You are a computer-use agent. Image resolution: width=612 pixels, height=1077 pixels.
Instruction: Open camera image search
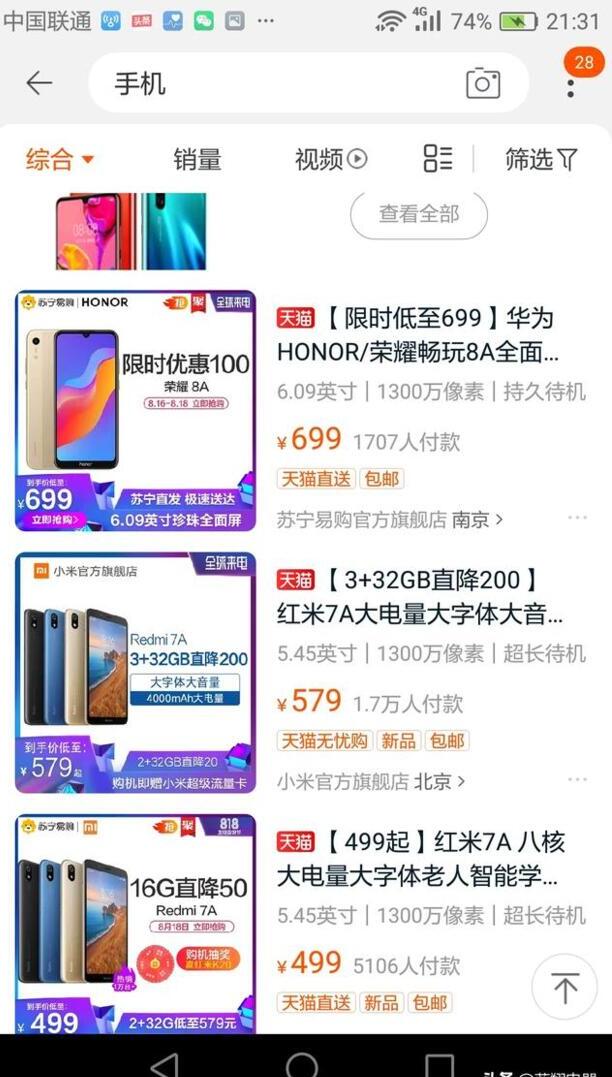[483, 83]
